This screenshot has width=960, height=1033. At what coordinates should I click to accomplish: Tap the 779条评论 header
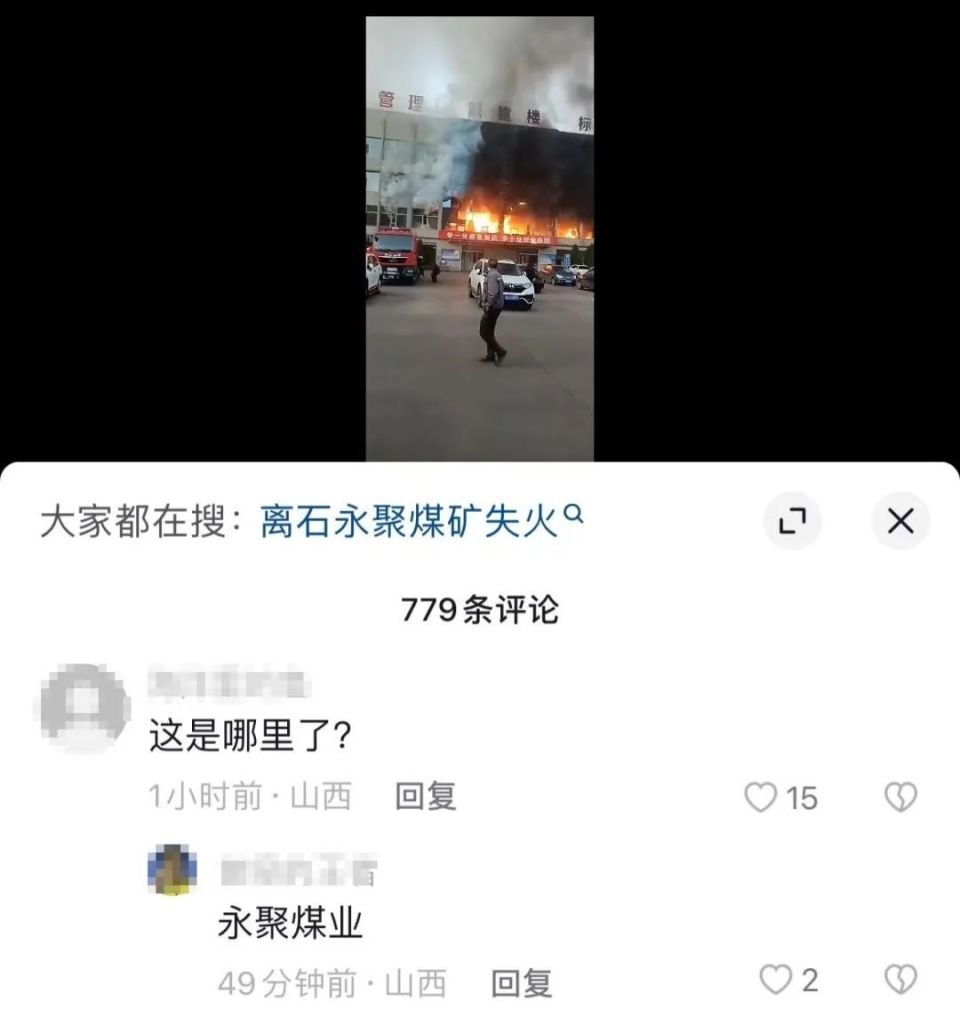point(480,610)
